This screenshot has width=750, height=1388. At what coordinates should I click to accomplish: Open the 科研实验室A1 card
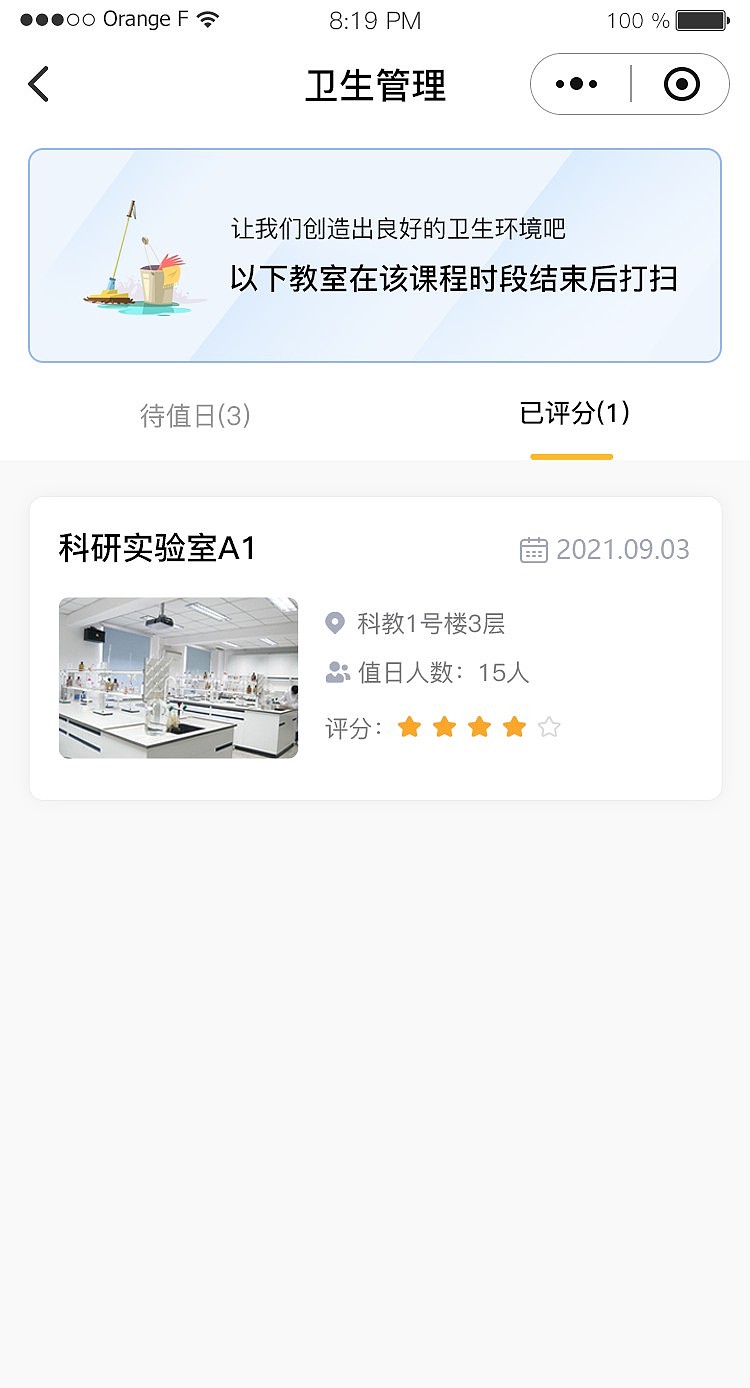click(x=375, y=648)
